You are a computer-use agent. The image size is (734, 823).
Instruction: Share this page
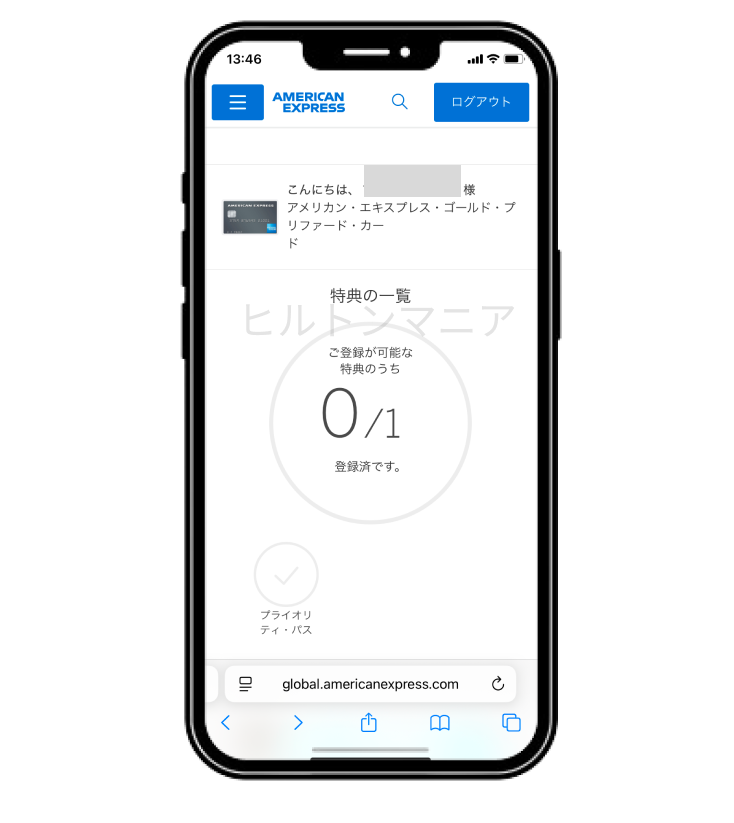point(369,722)
